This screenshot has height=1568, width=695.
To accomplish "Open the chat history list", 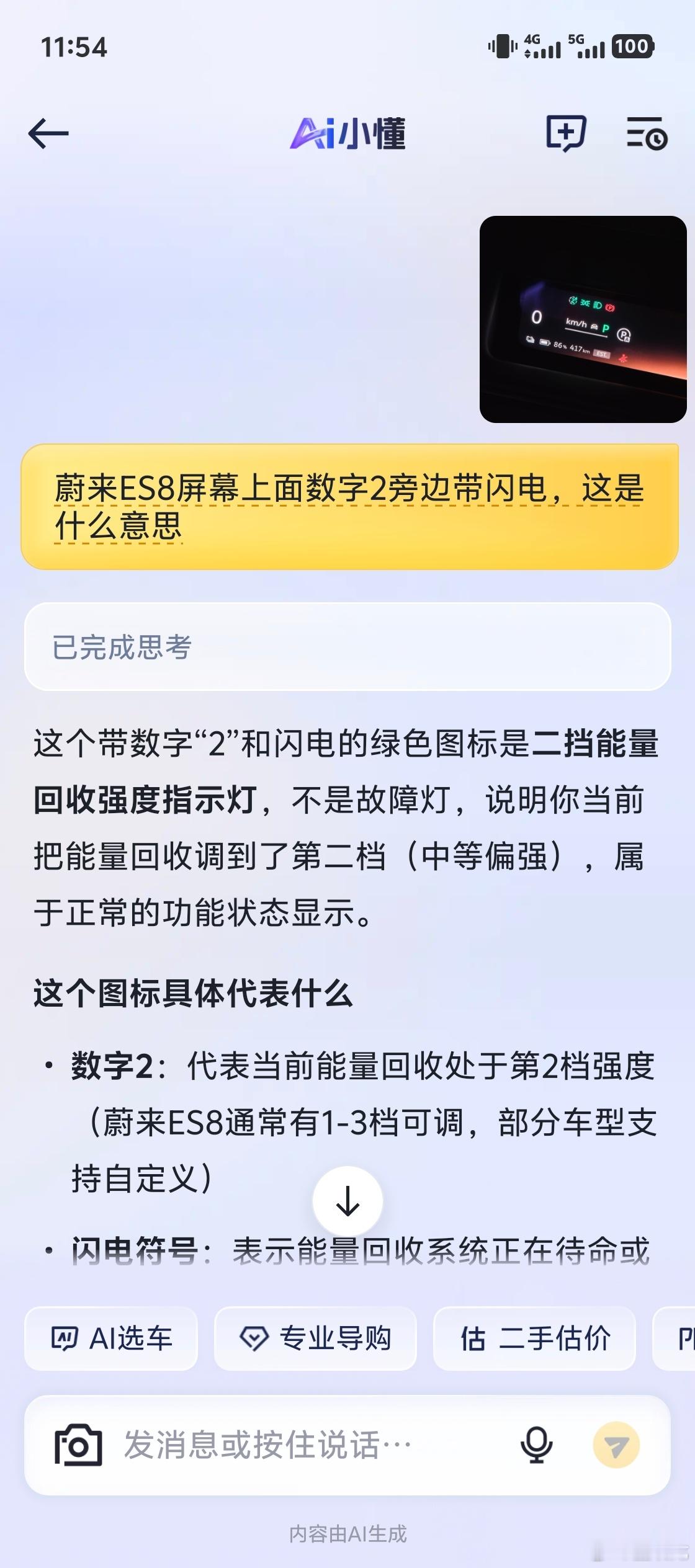I will pos(646,133).
